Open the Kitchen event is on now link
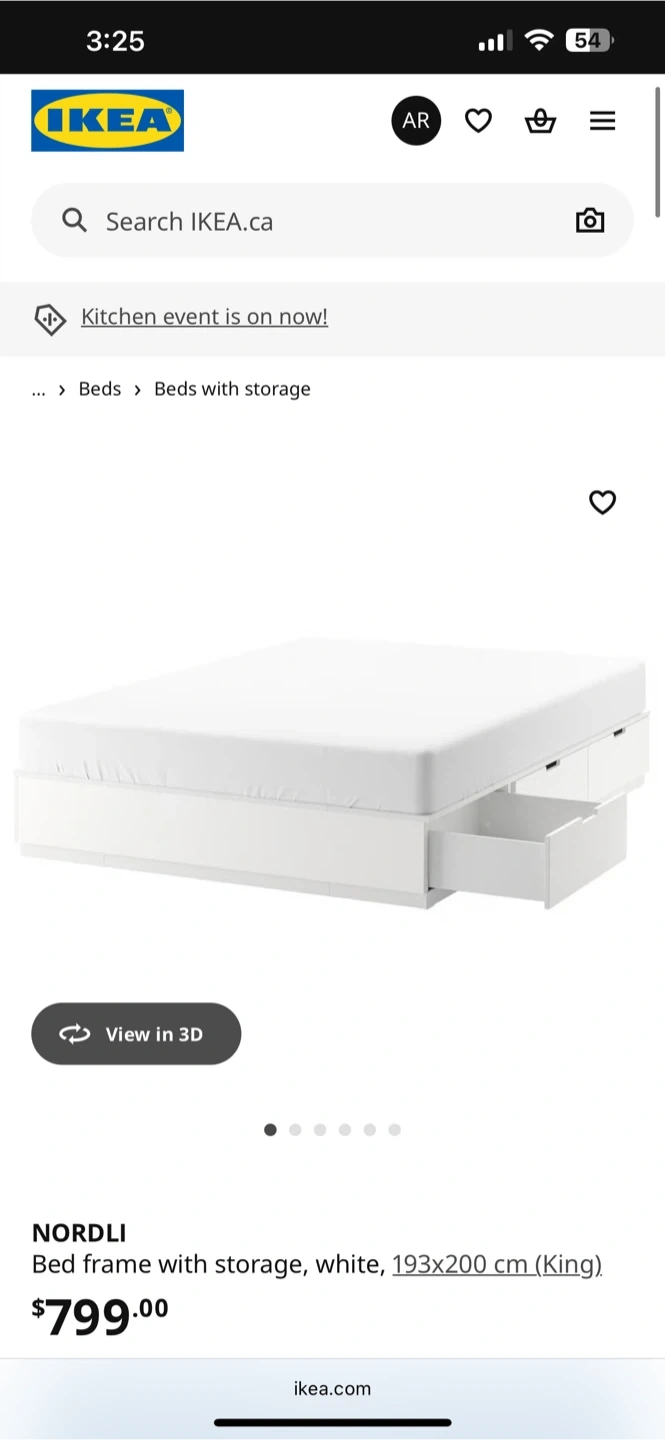Image resolution: width=665 pixels, height=1440 pixels. [204, 317]
